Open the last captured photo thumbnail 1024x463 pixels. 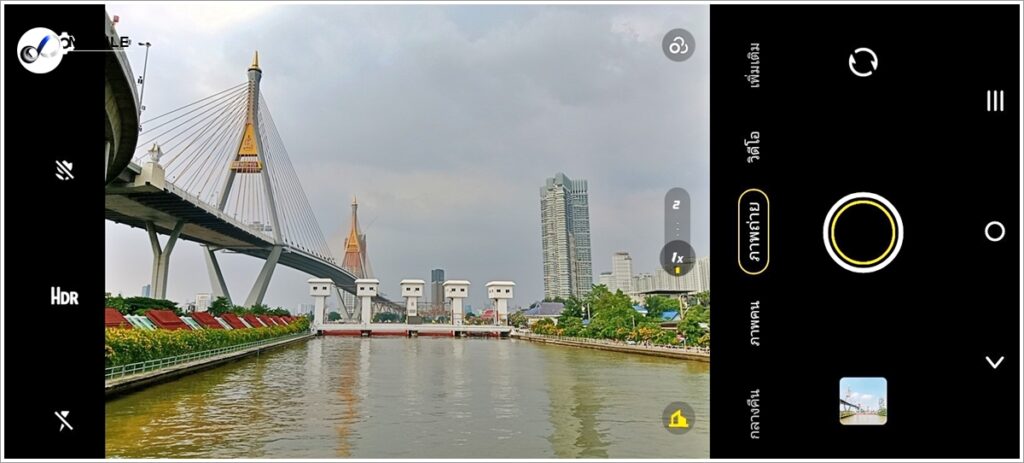[x=862, y=400]
